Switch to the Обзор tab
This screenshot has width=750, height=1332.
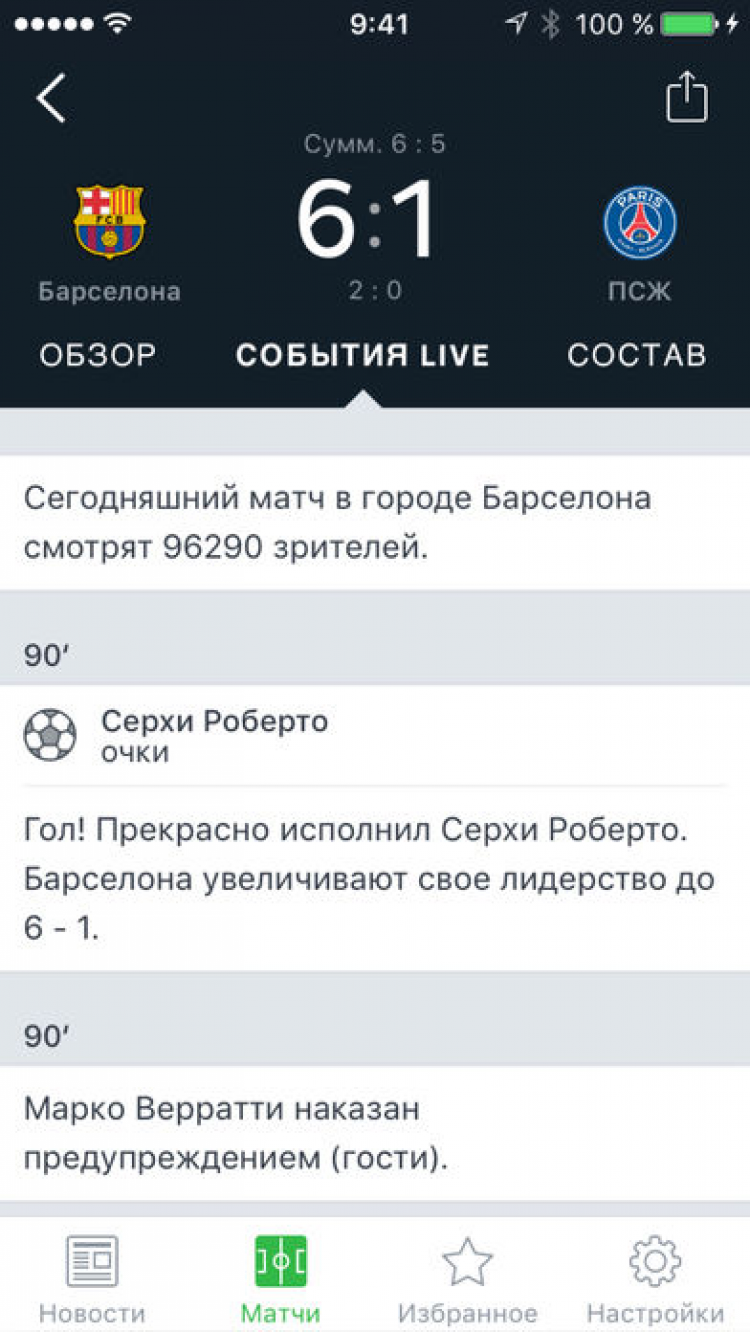[x=98, y=355]
